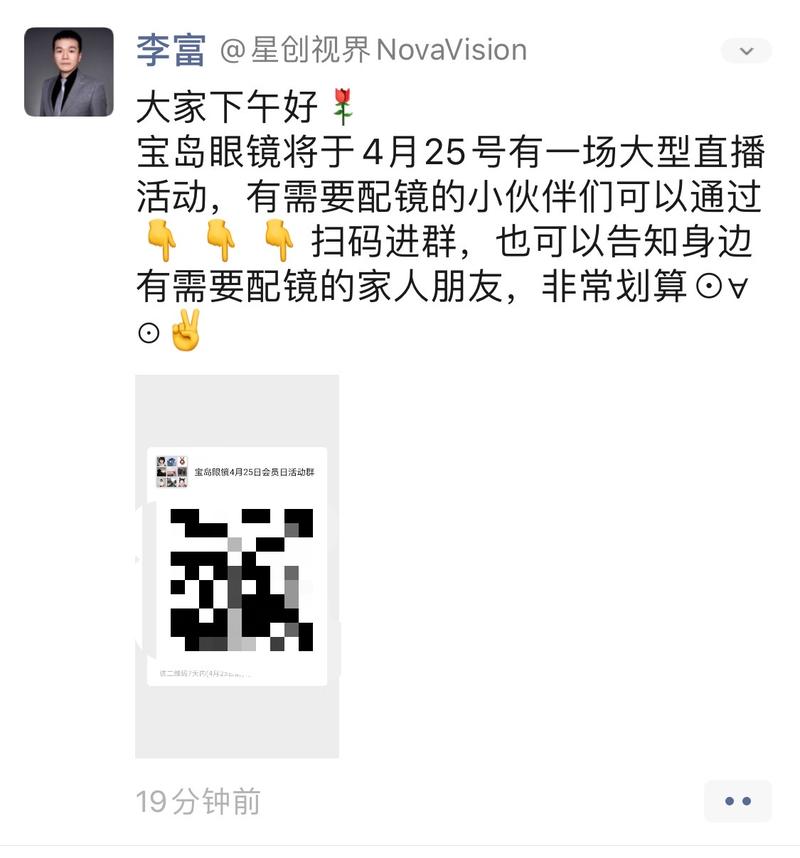
Task: Expand the dropdown chevron beside the post
Action: click(745, 51)
